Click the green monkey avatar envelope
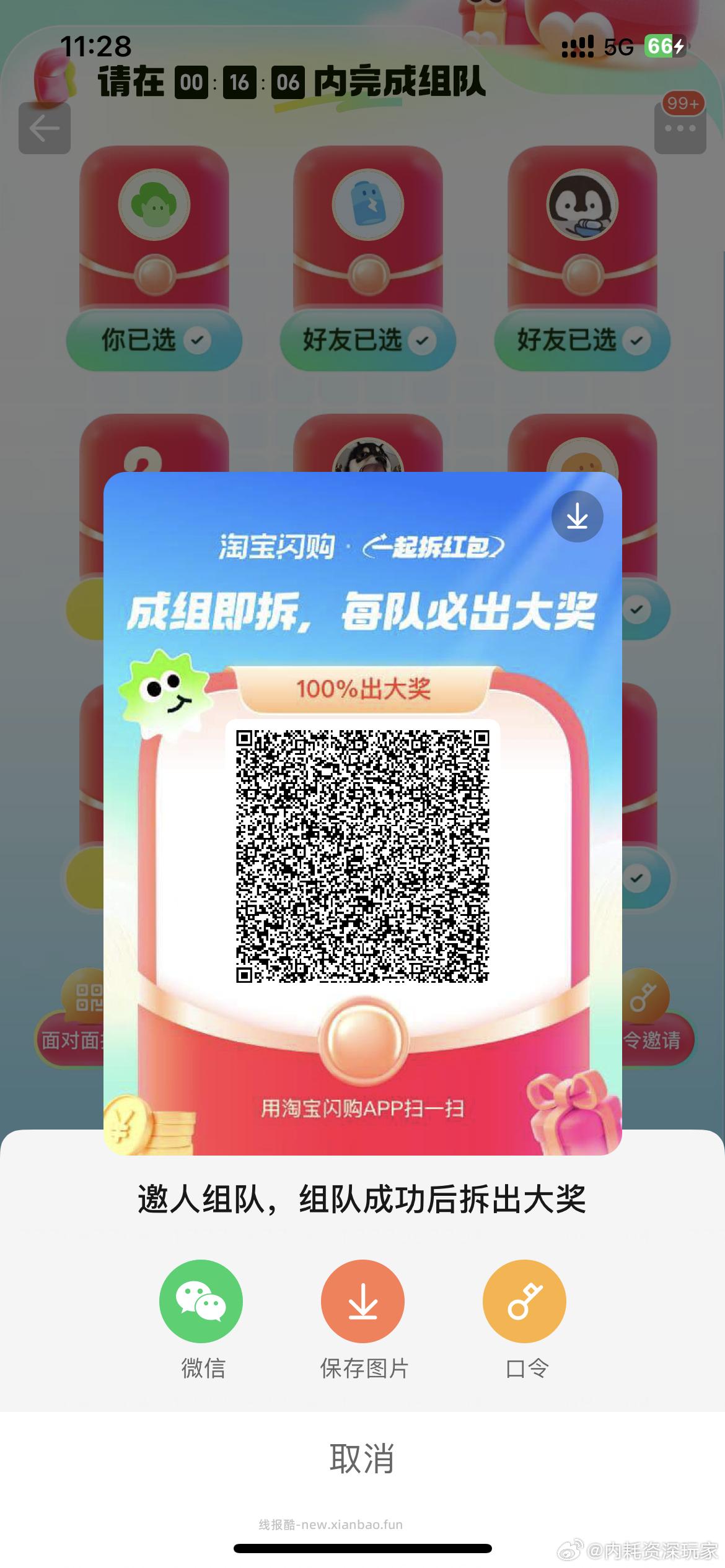Image resolution: width=725 pixels, height=1568 pixels. tap(155, 204)
